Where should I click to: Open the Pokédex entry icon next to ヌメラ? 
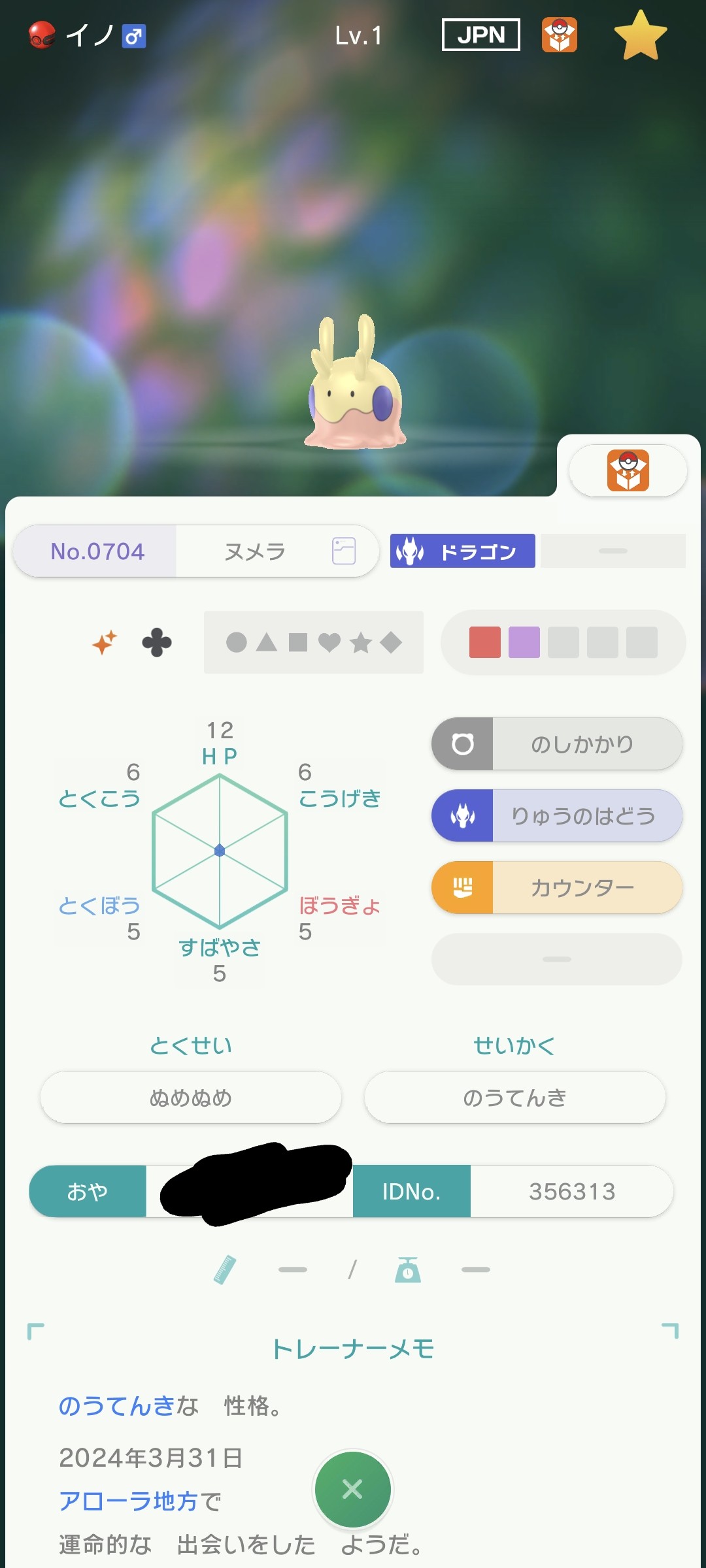[x=344, y=551]
